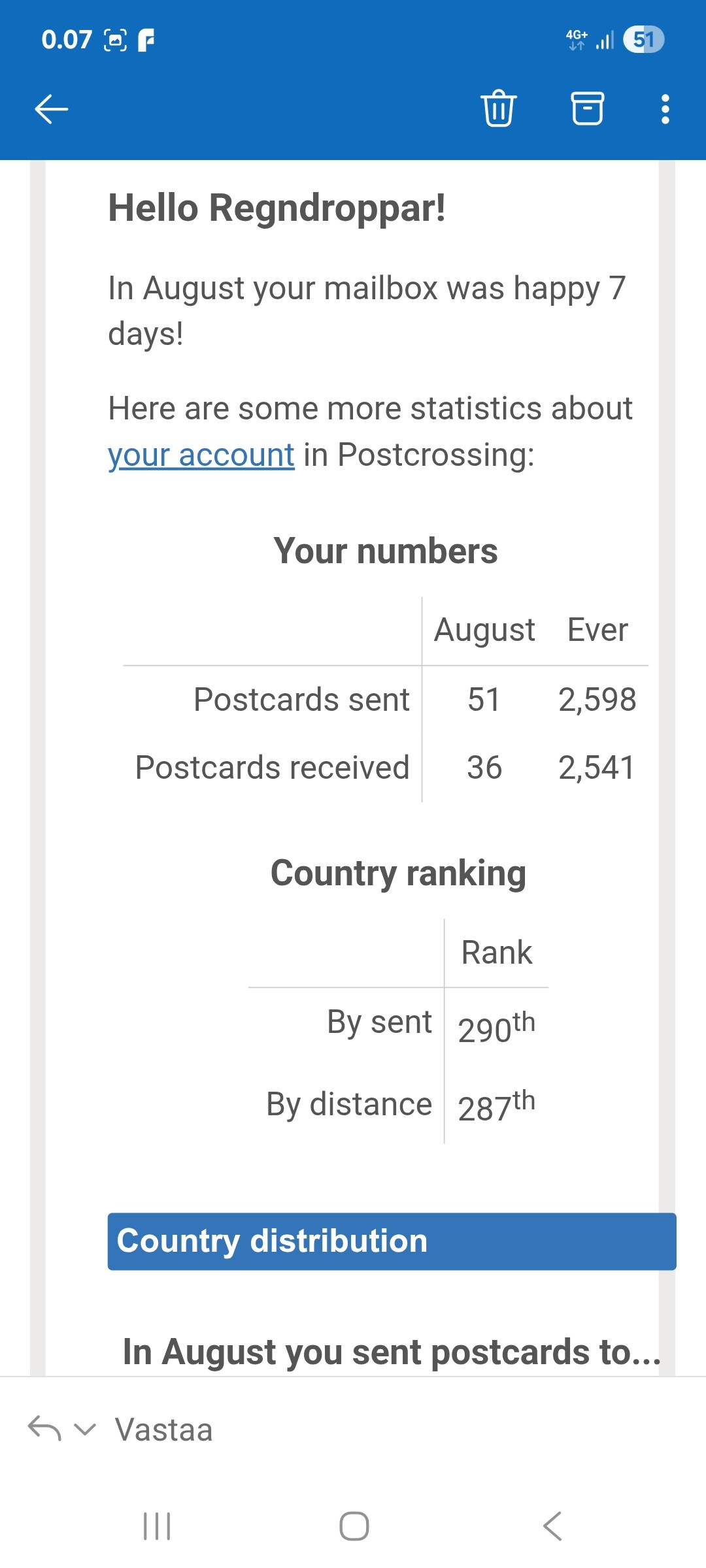Delete this email with the trash icon
Viewport: 706px width, 1568px height.
(499, 108)
